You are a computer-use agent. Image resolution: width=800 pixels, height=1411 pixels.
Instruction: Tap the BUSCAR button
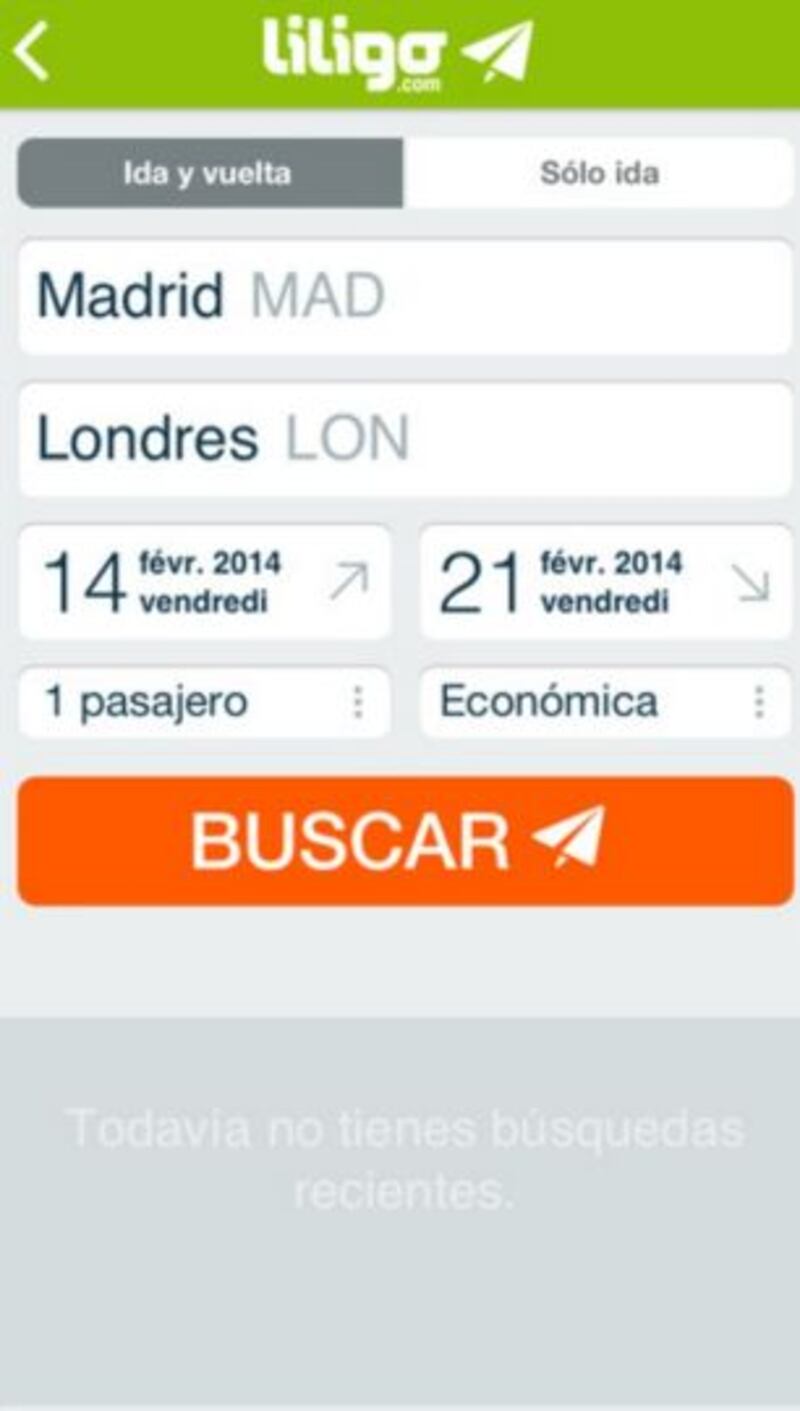[x=405, y=841]
